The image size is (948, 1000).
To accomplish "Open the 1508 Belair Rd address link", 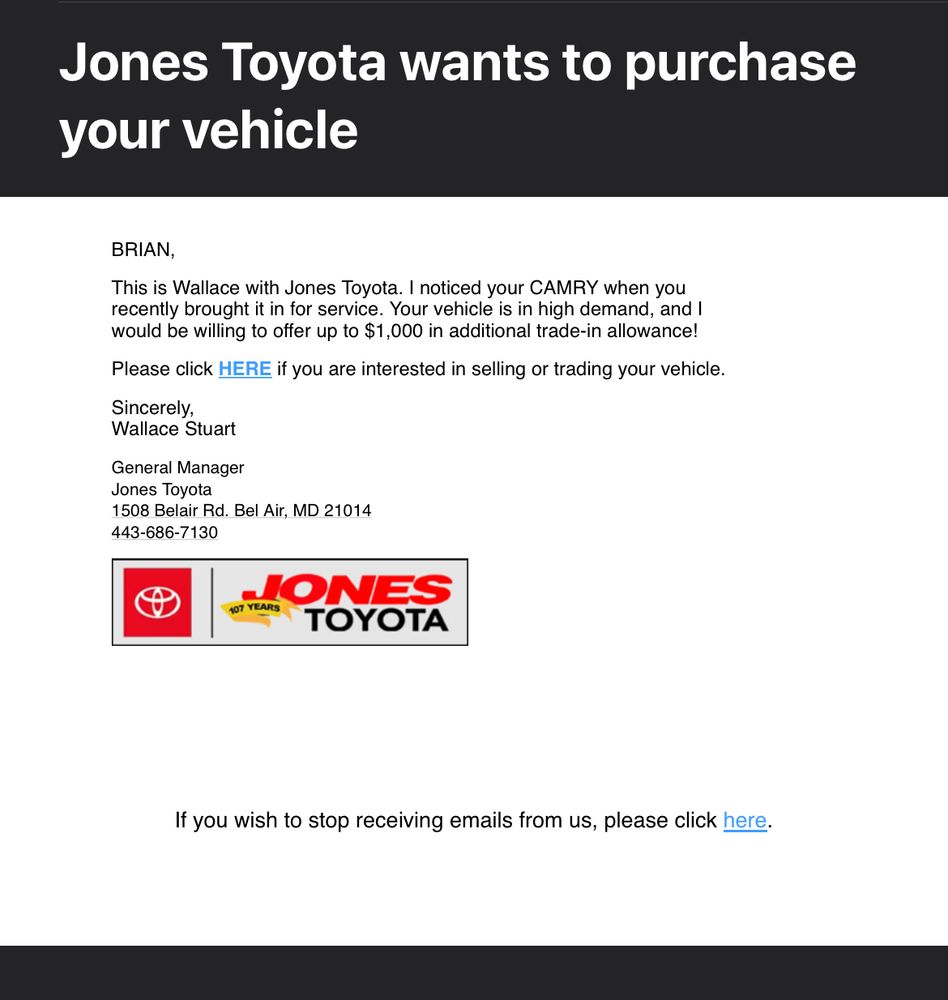I will 241,510.
